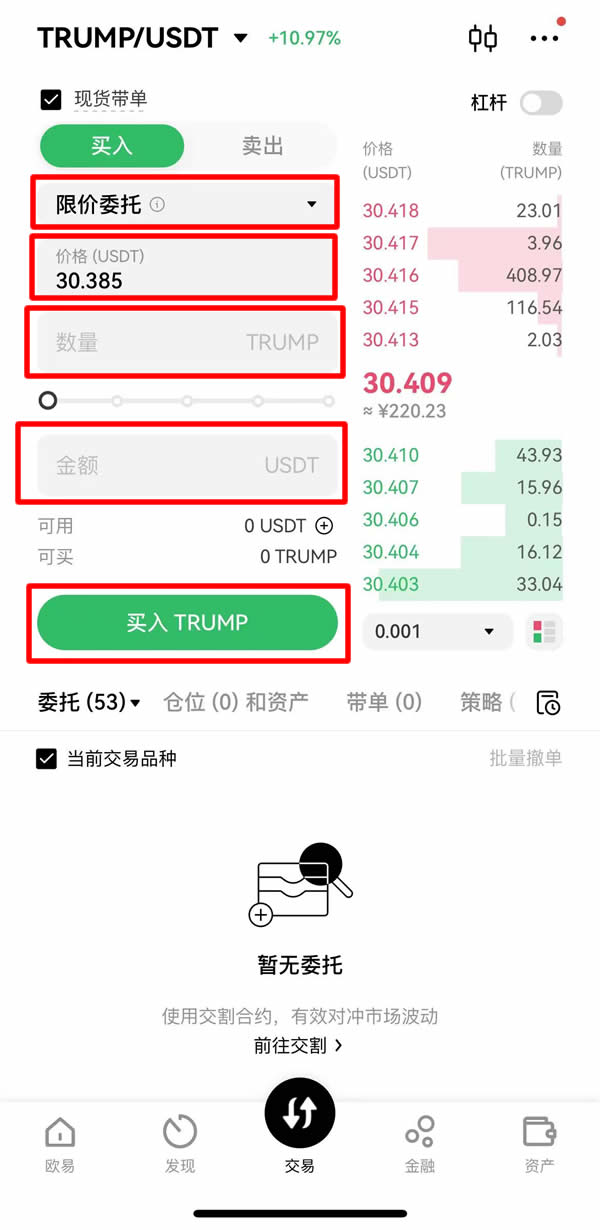Tap the 买入 TRUMP button
Screen dimensions: 600x1230
[x=187, y=622]
